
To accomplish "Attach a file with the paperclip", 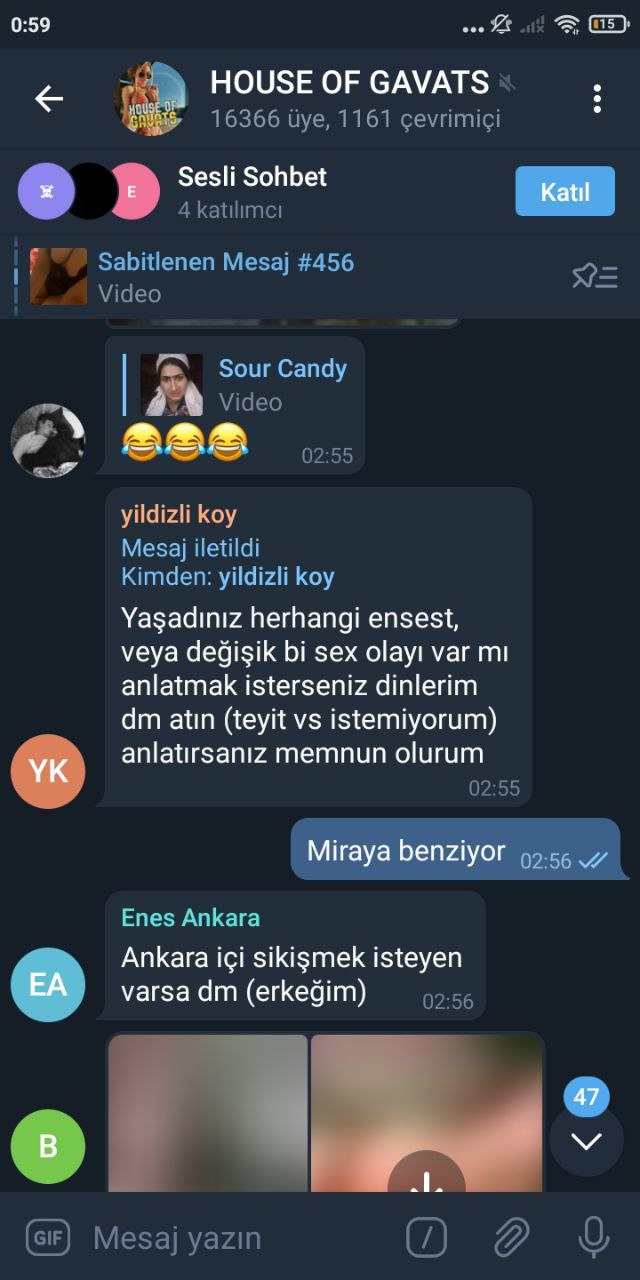I will [511, 1238].
